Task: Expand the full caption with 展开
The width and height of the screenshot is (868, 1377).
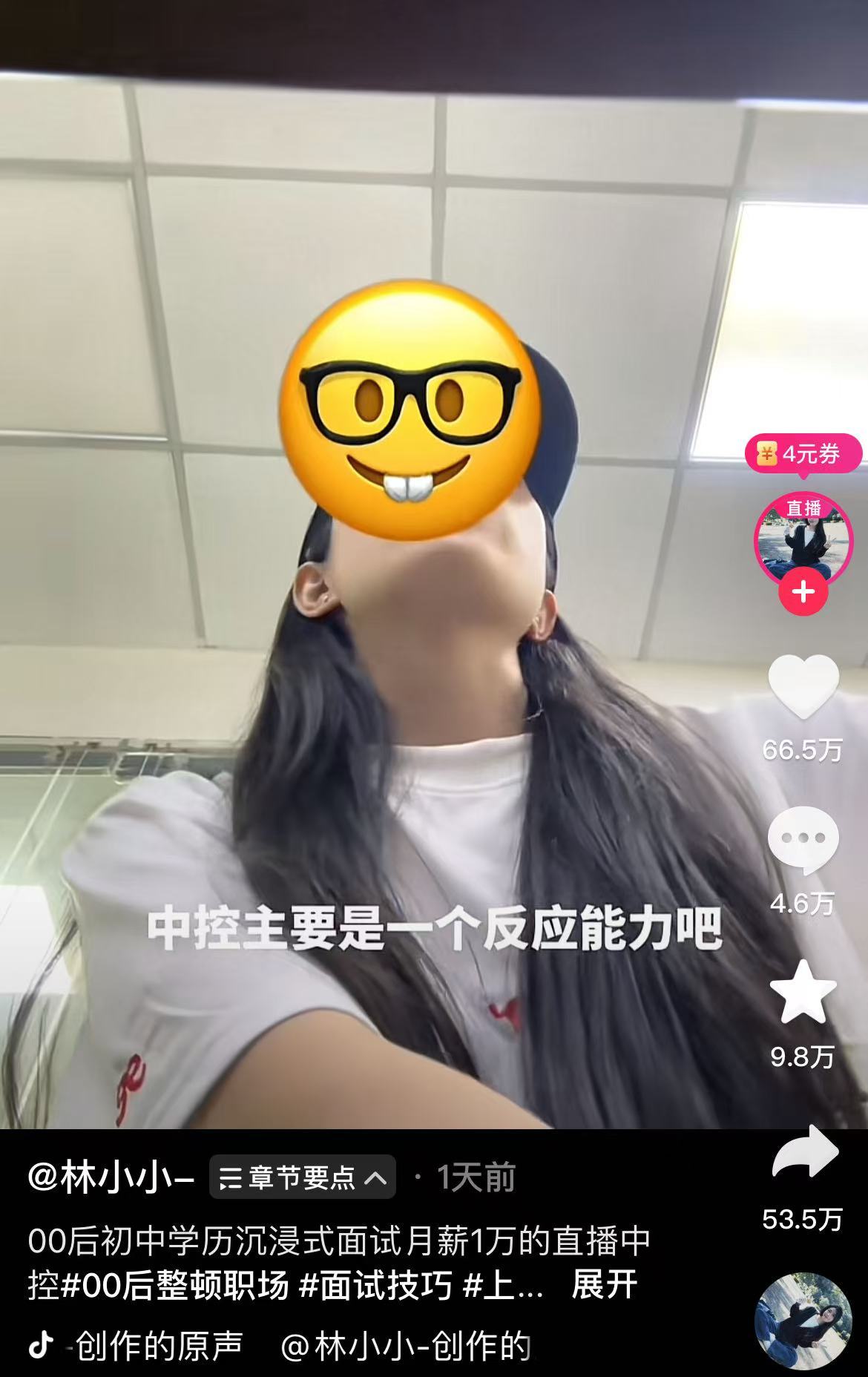Action: click(604, 1285)
